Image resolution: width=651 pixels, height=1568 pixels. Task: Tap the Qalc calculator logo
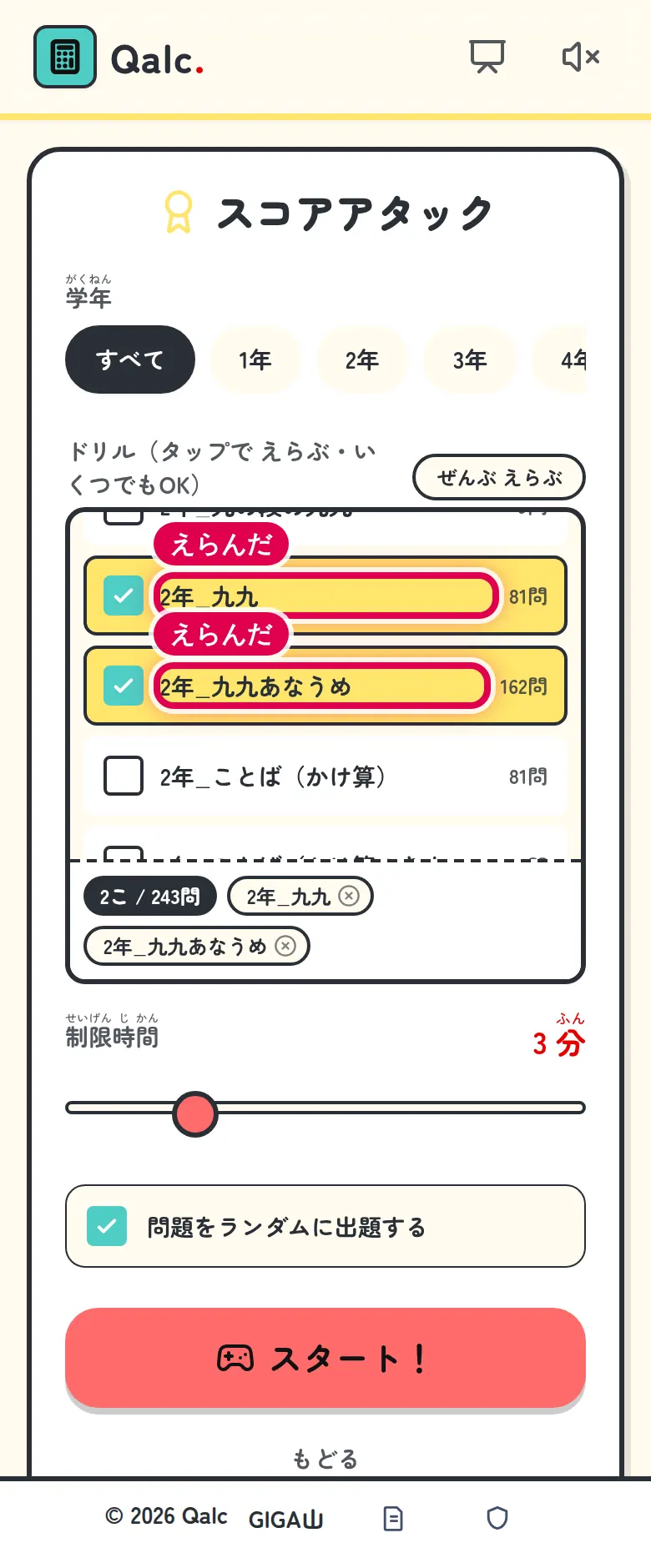pyautogui.click(x=65, y=57)
